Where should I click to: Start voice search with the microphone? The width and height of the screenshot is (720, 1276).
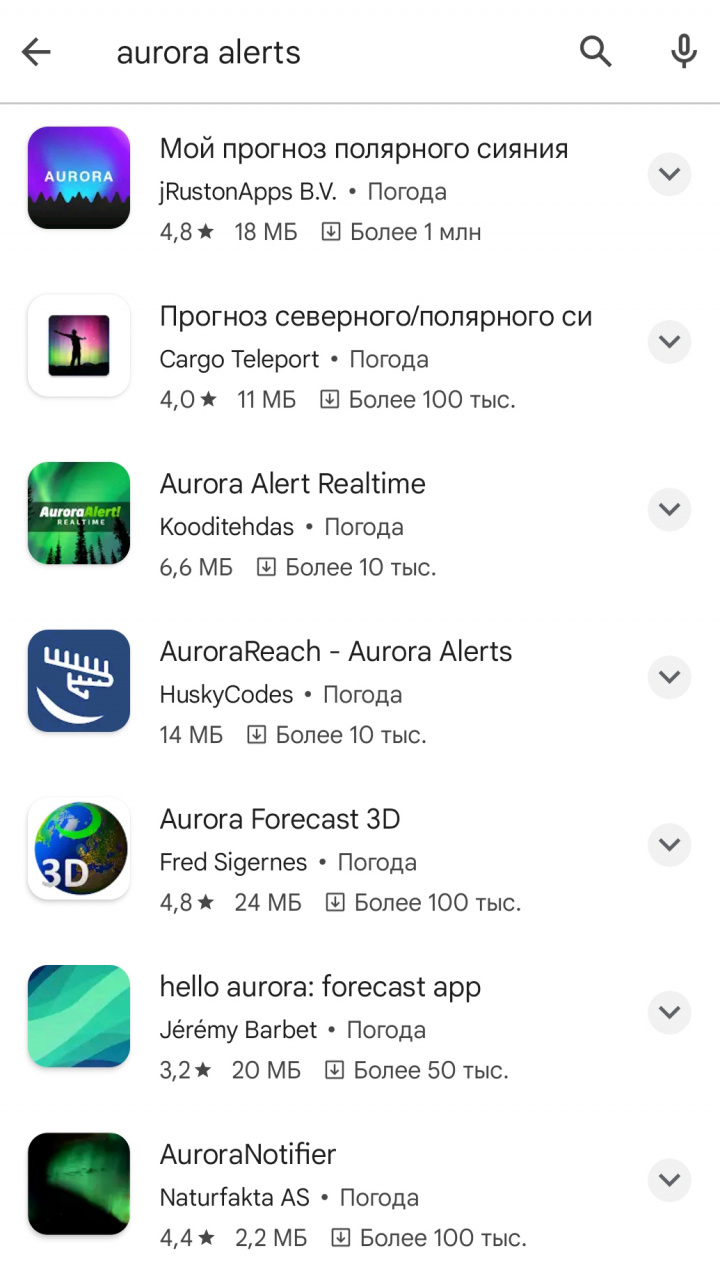click(x=684, y=52)
